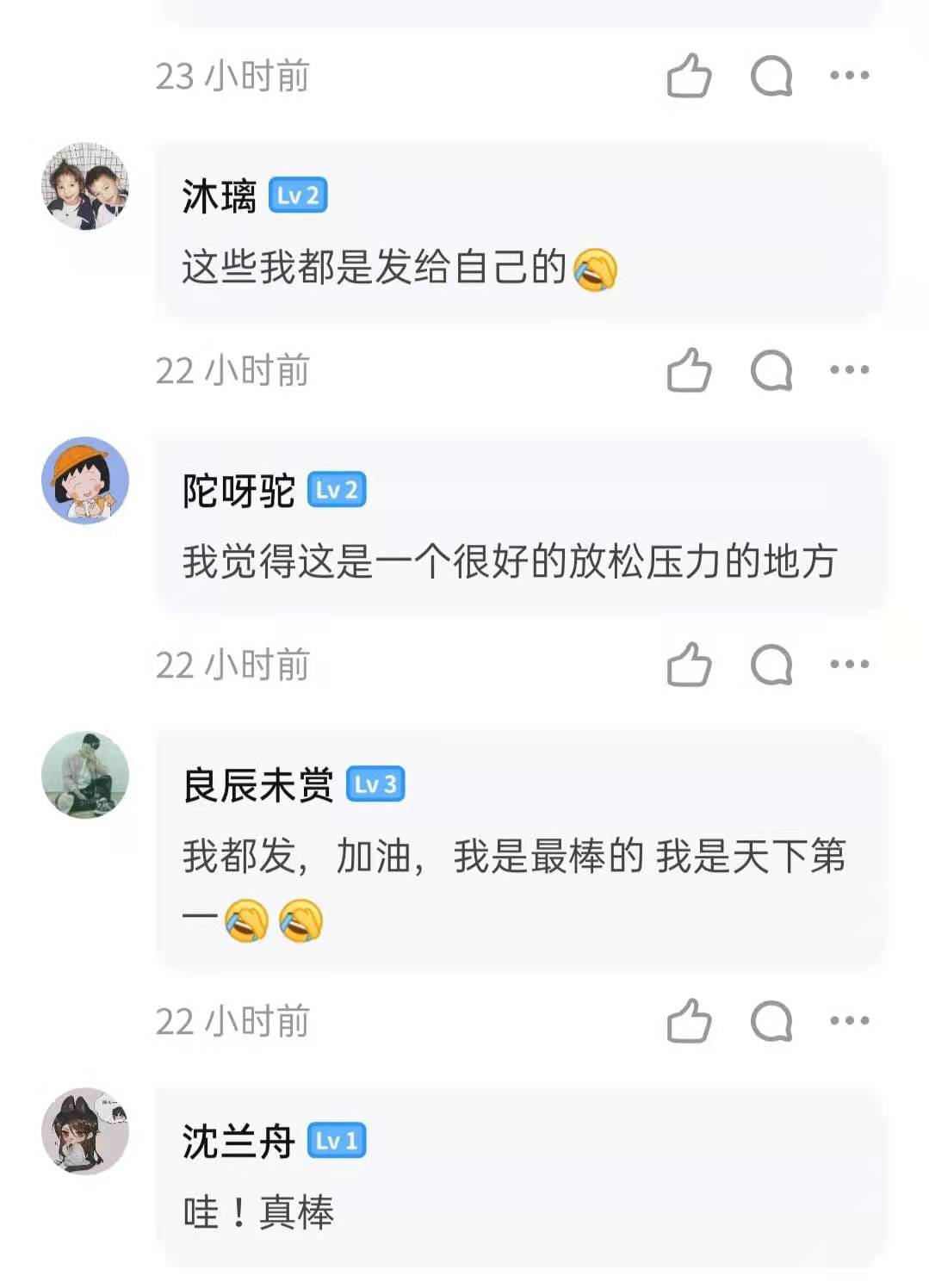Like 陀呀驼's comment
This screenshot has height=1288, width=929.
click(689, 665)
